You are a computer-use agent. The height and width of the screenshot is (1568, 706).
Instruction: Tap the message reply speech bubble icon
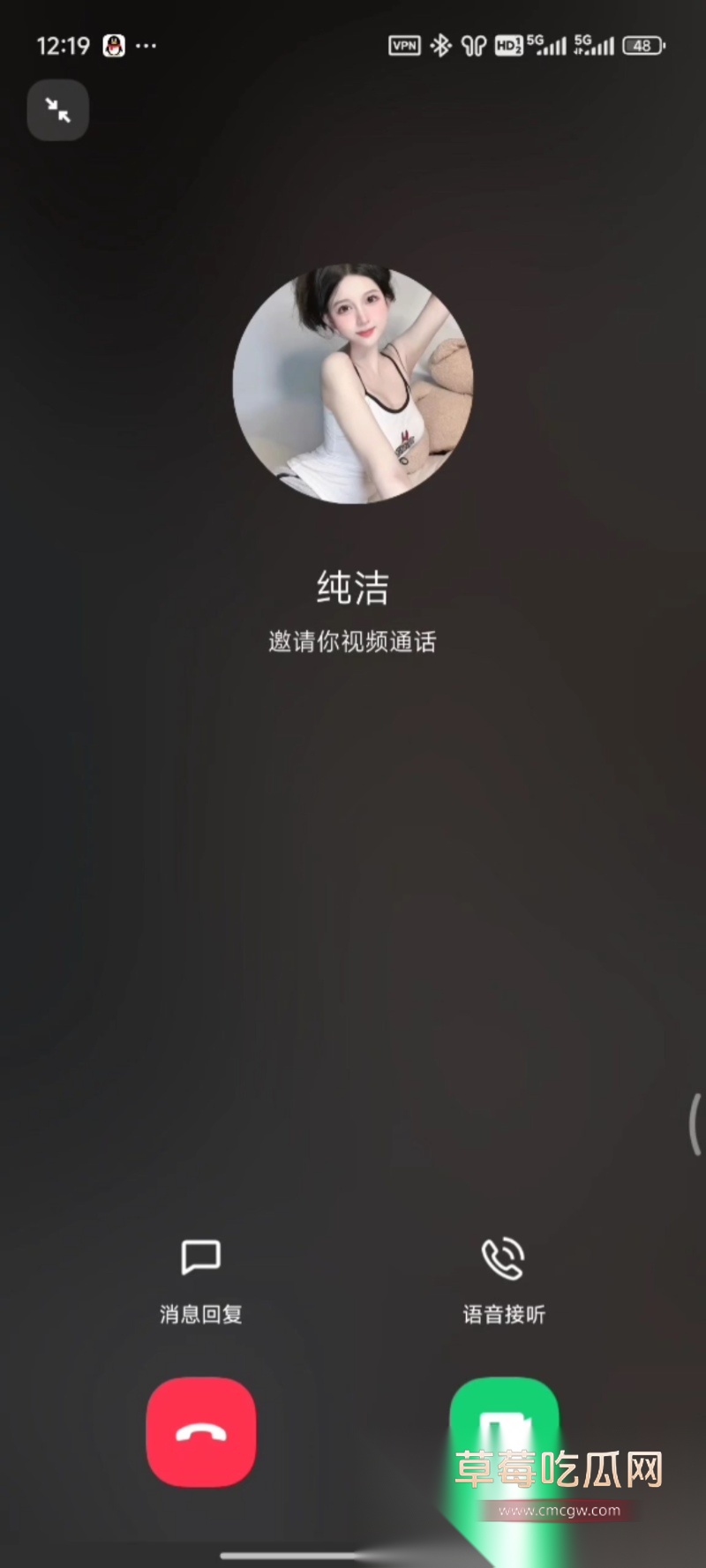(x=200, y=1257)
